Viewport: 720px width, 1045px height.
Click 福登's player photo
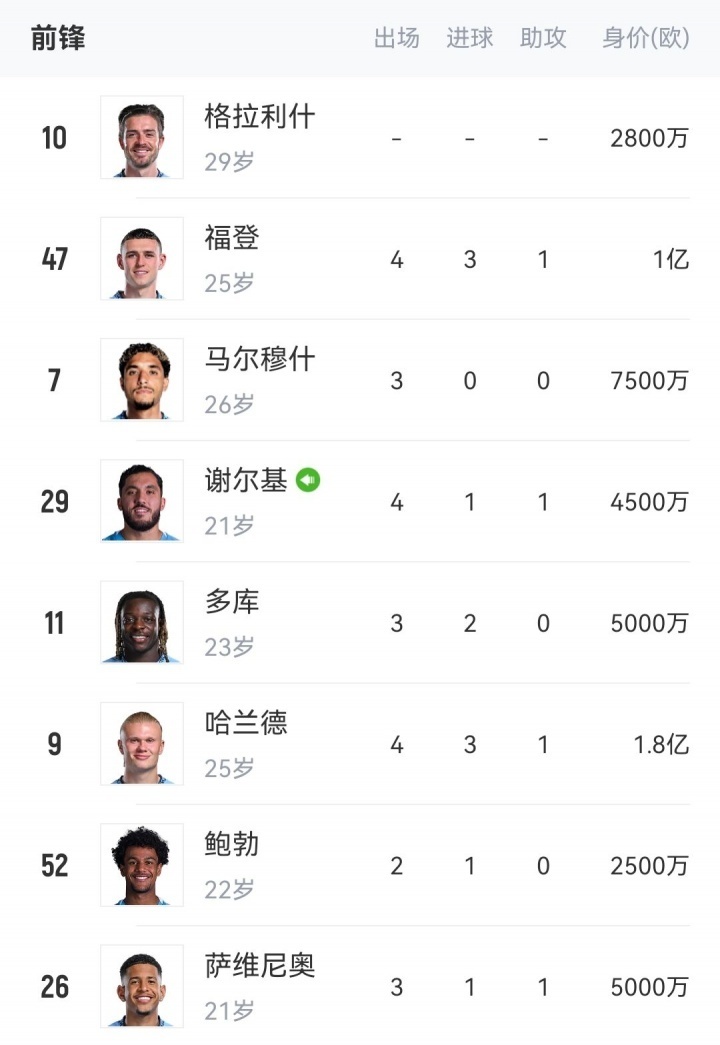pos(140,258)
